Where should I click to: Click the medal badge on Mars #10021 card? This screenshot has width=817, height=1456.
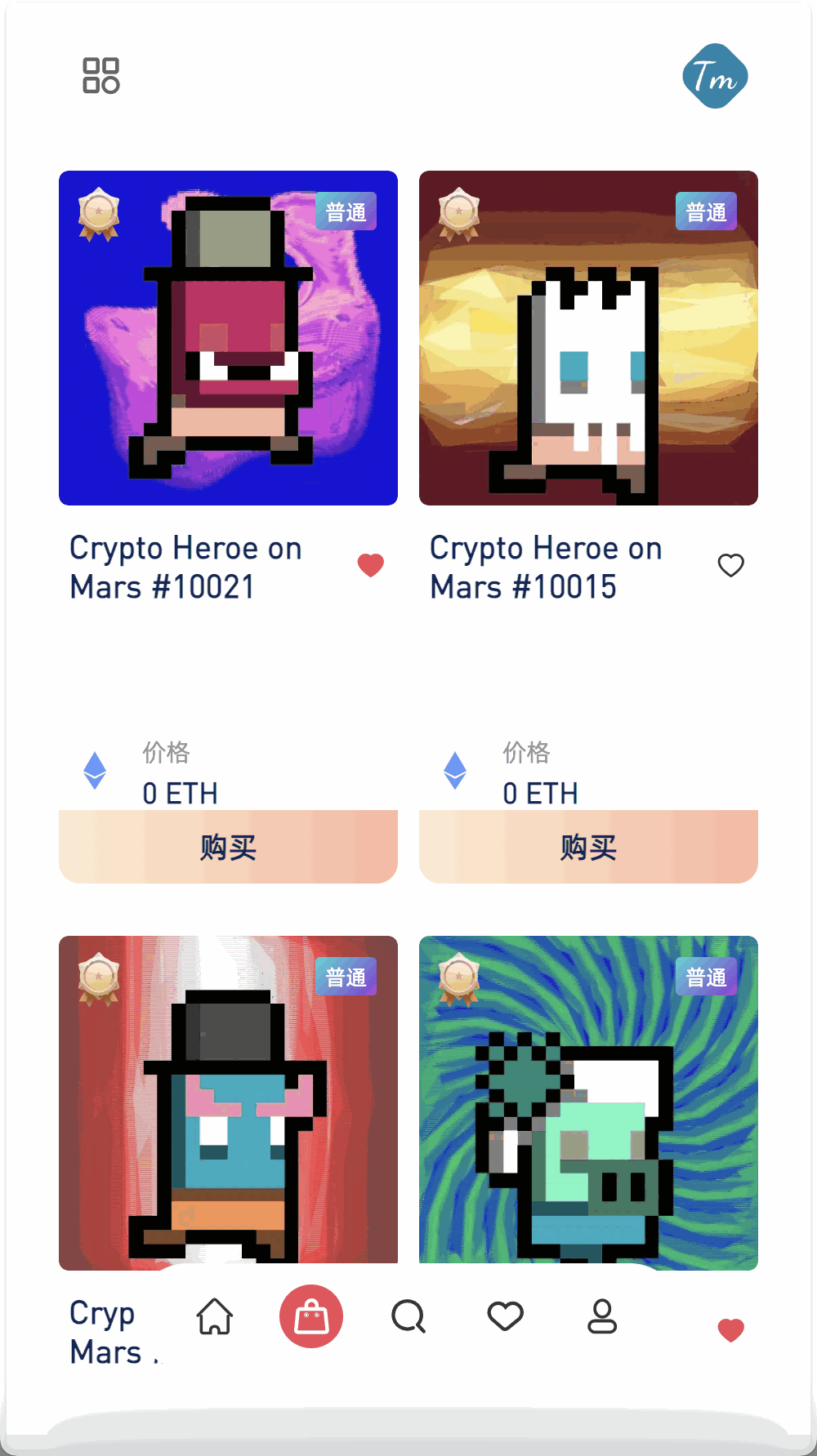[x=99, y=214]
